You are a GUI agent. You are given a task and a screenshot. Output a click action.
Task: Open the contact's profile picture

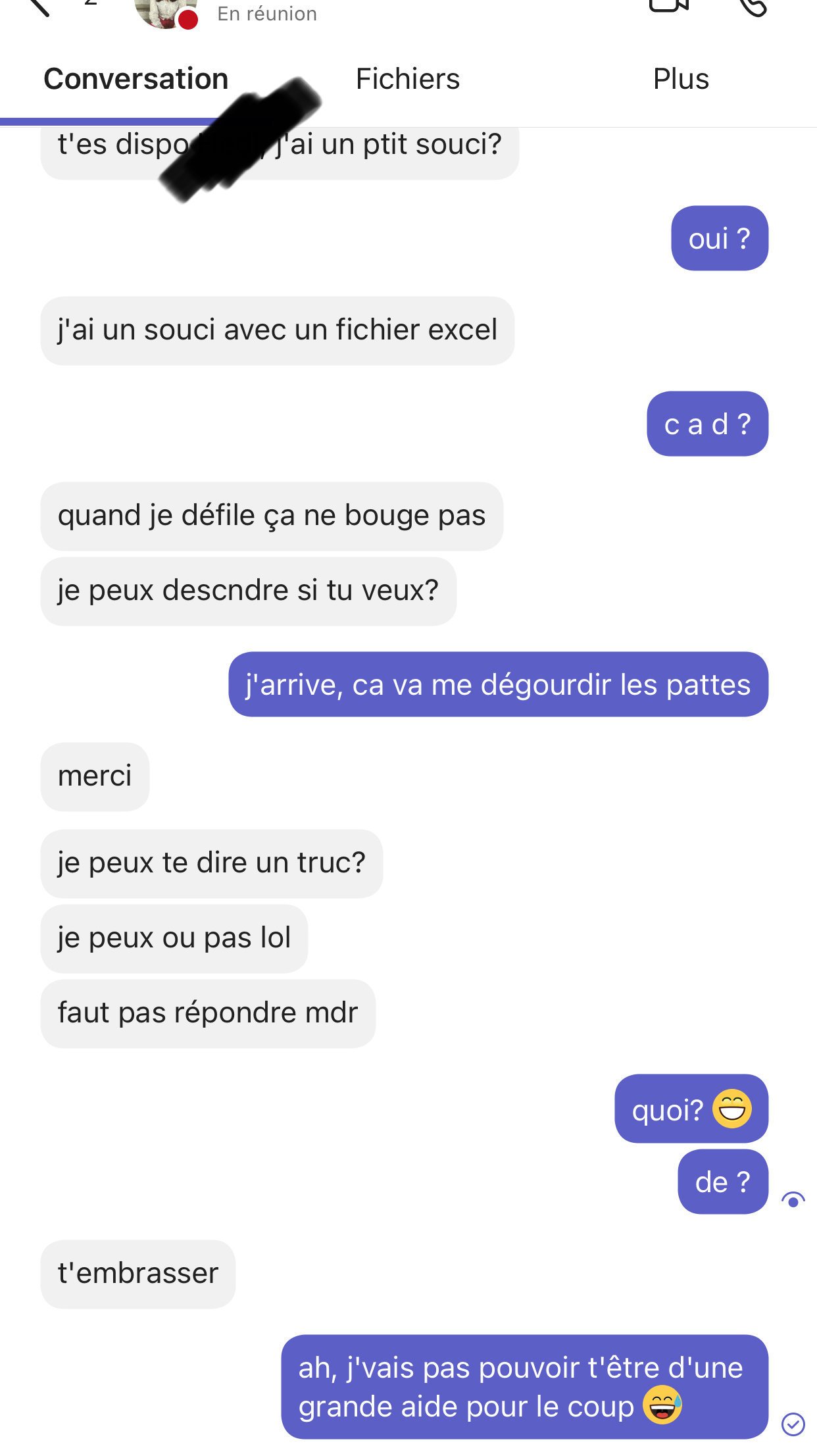pyautogui.click(x=166, y=13)
